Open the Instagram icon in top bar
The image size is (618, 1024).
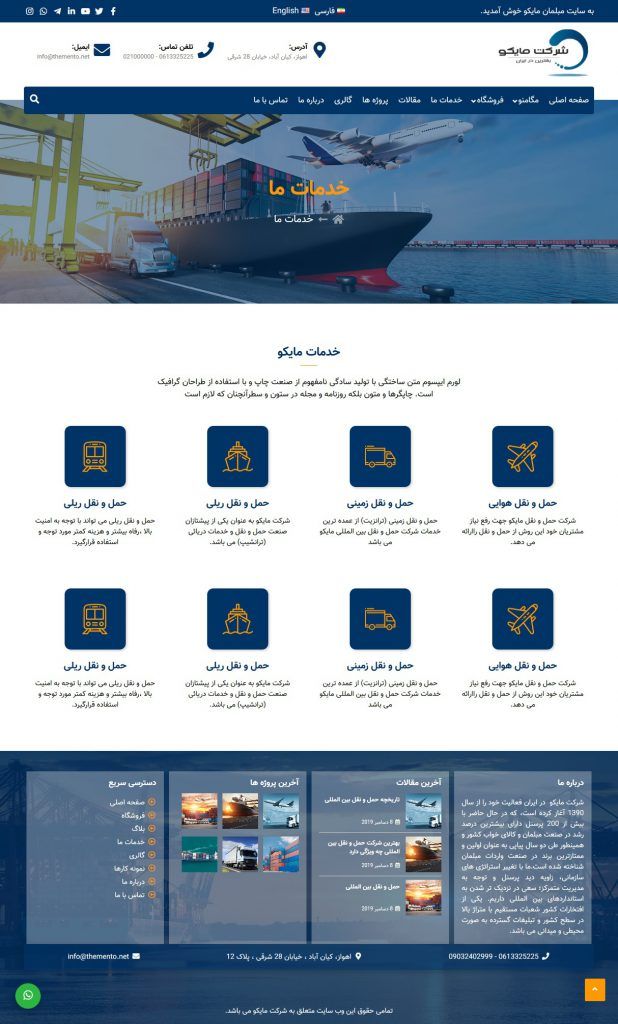pyautogui.click(x=29, y=11)
